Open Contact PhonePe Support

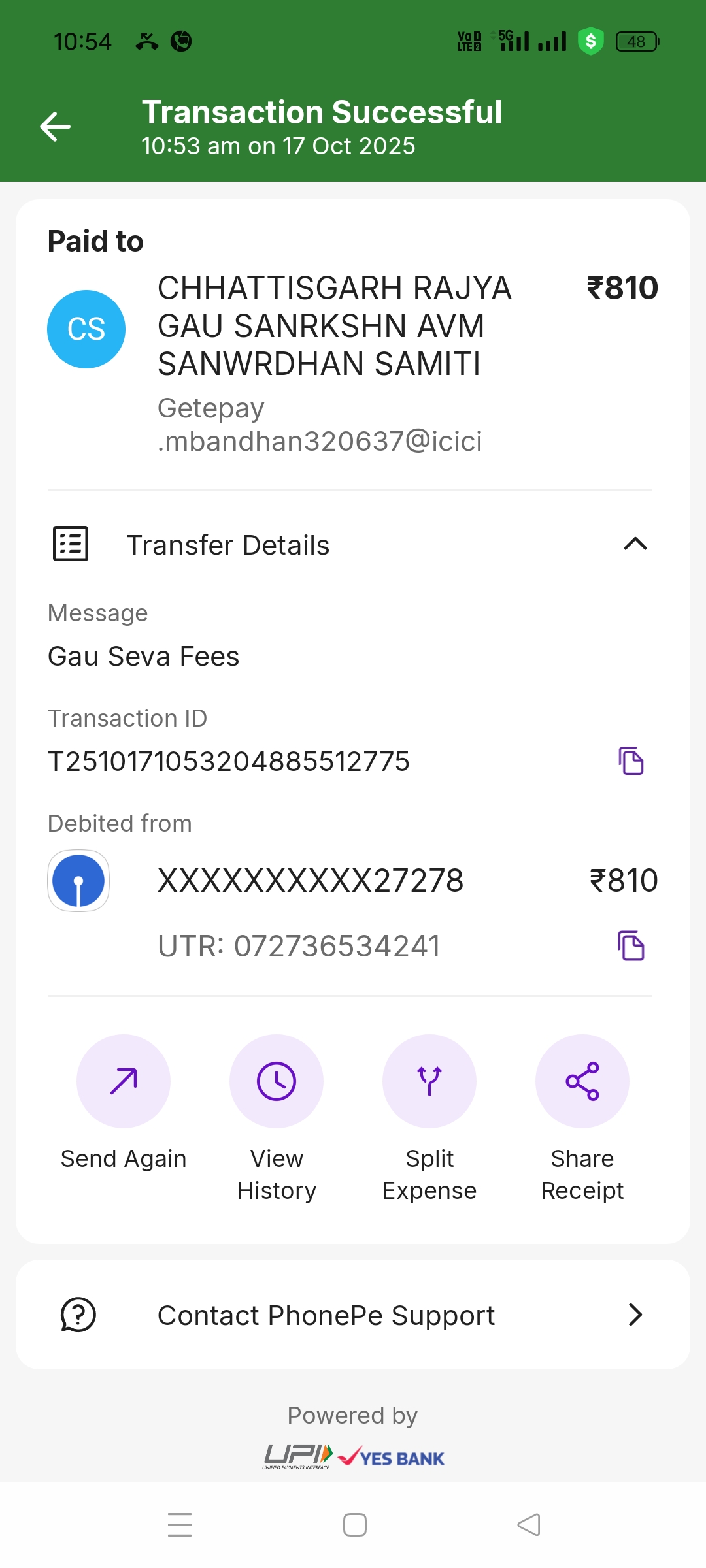pyautogui.click(x=353, y=1315)
